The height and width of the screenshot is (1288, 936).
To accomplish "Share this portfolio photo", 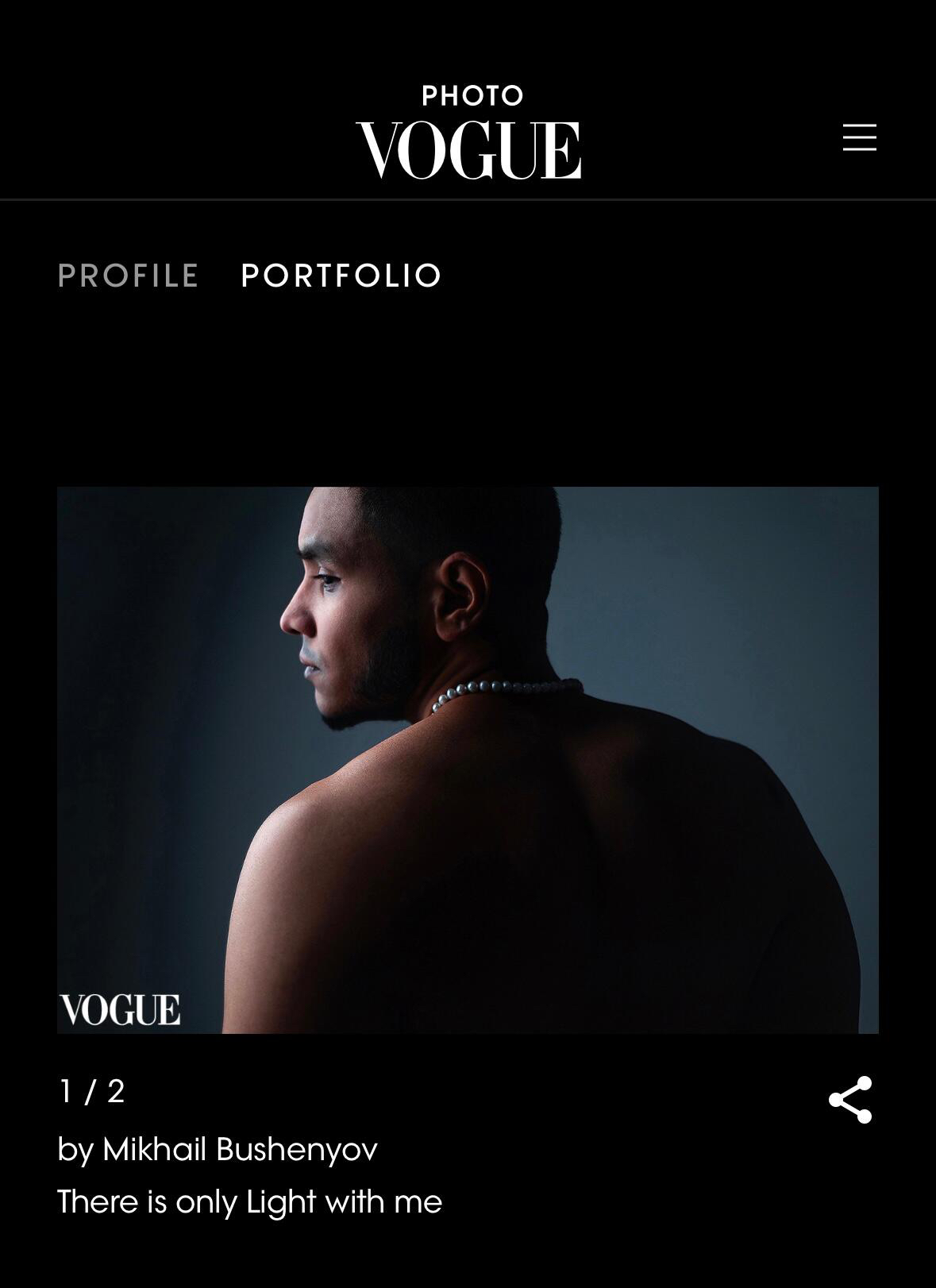I will coord(849,1100).
